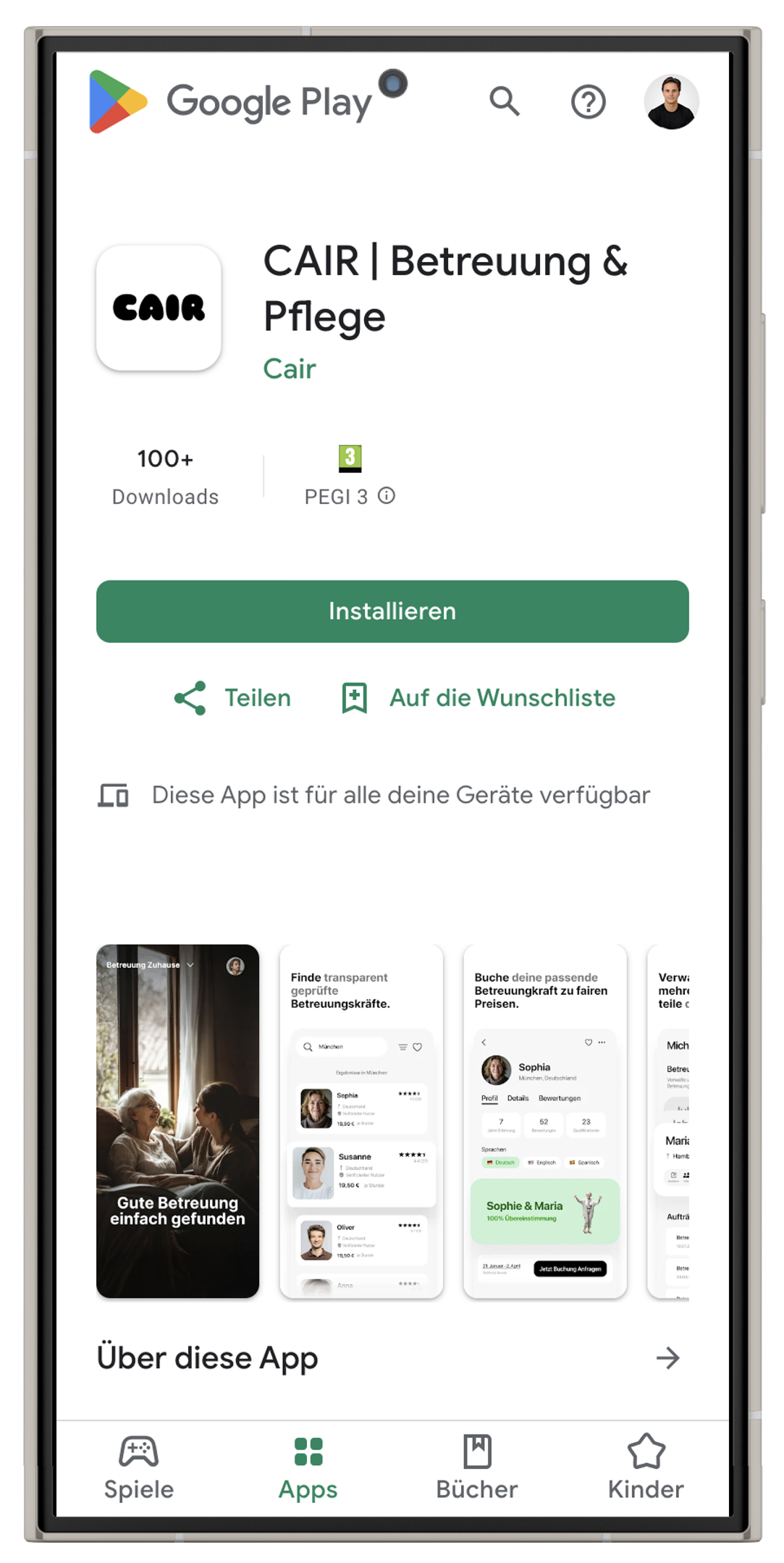Share the app via Teilen
The image size is (784, 1563).
click(x=232, y=698)
